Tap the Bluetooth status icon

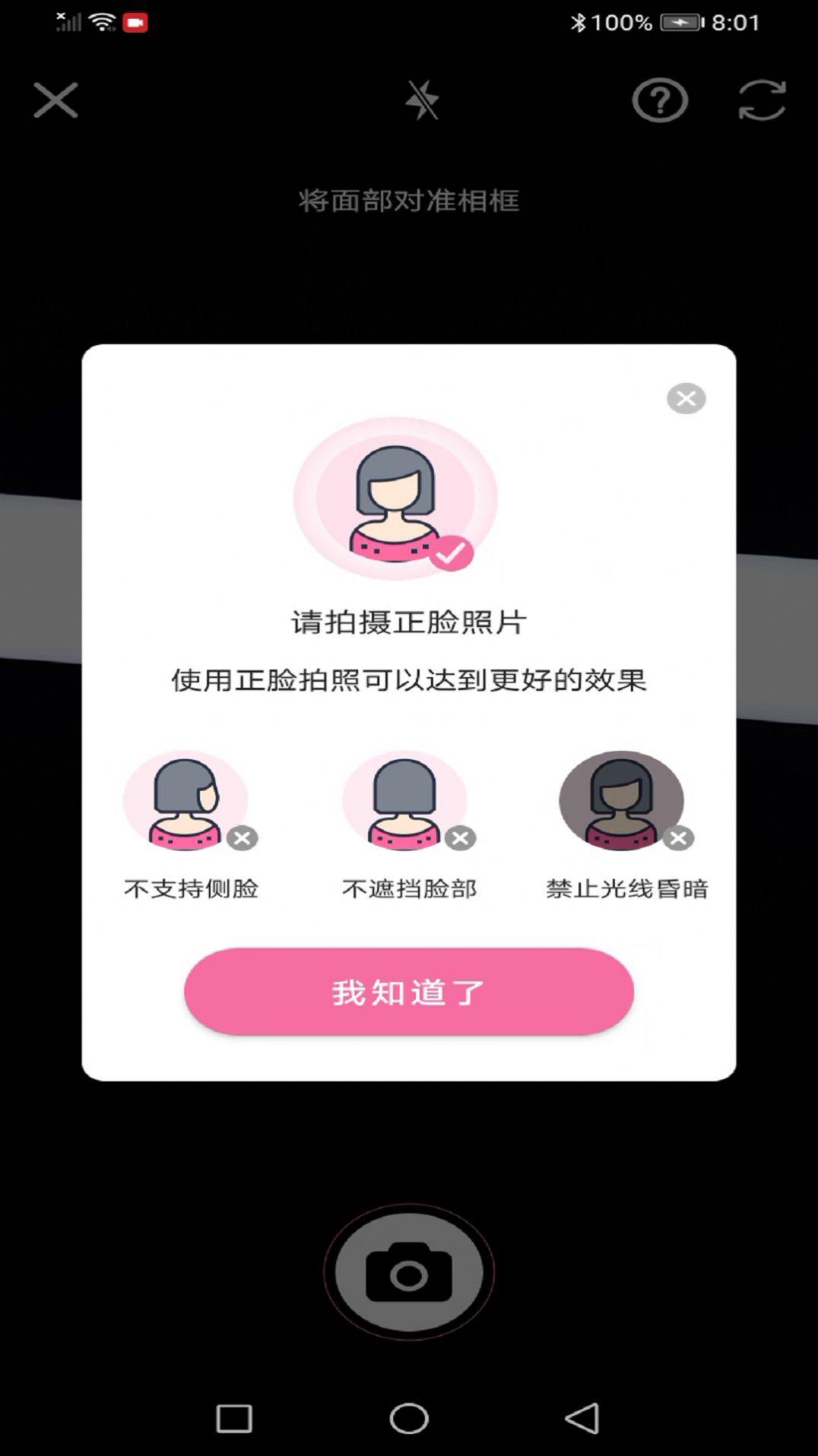(x=578, y=22)
